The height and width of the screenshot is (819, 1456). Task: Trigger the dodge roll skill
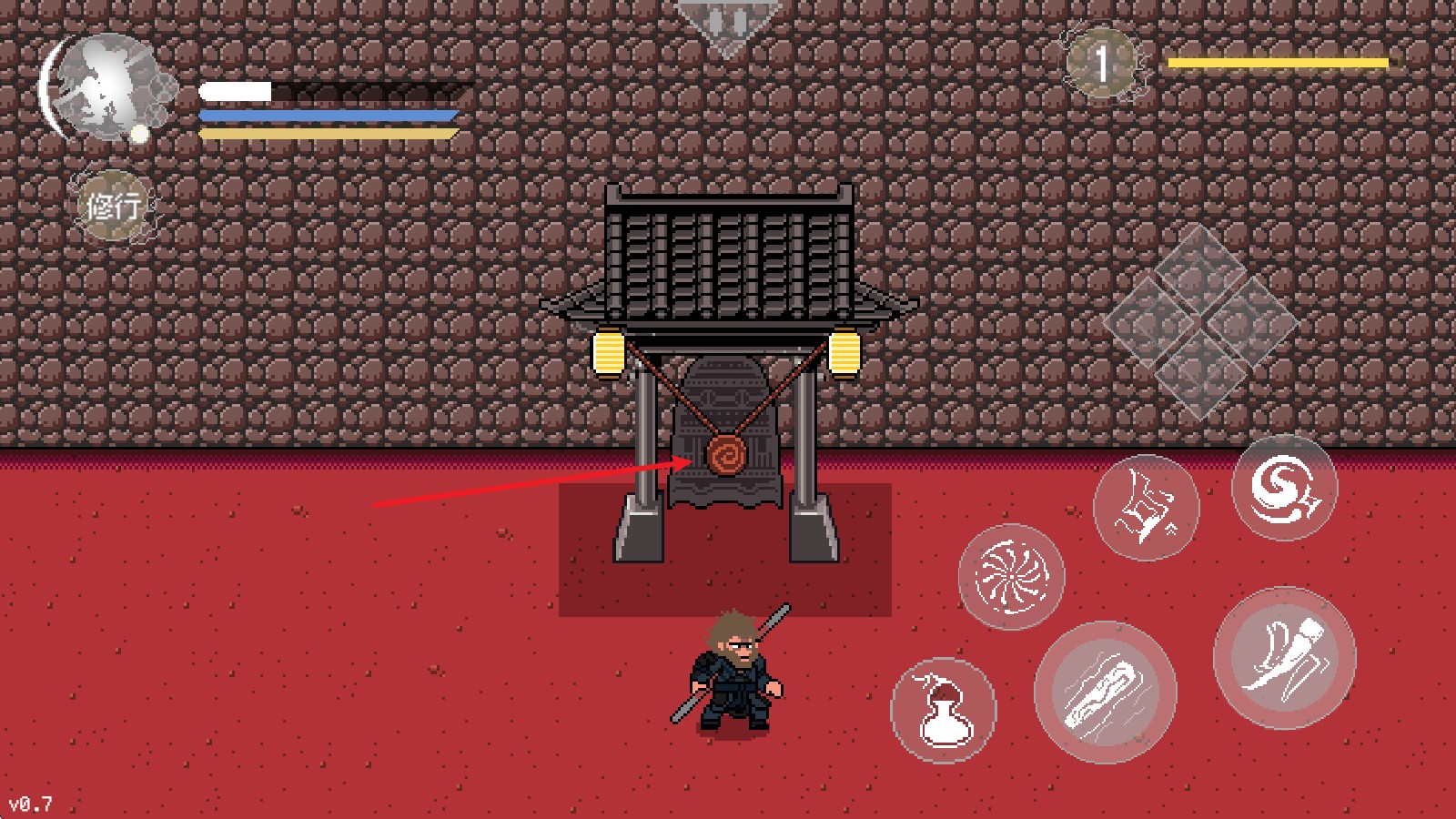pos(1146,507)
